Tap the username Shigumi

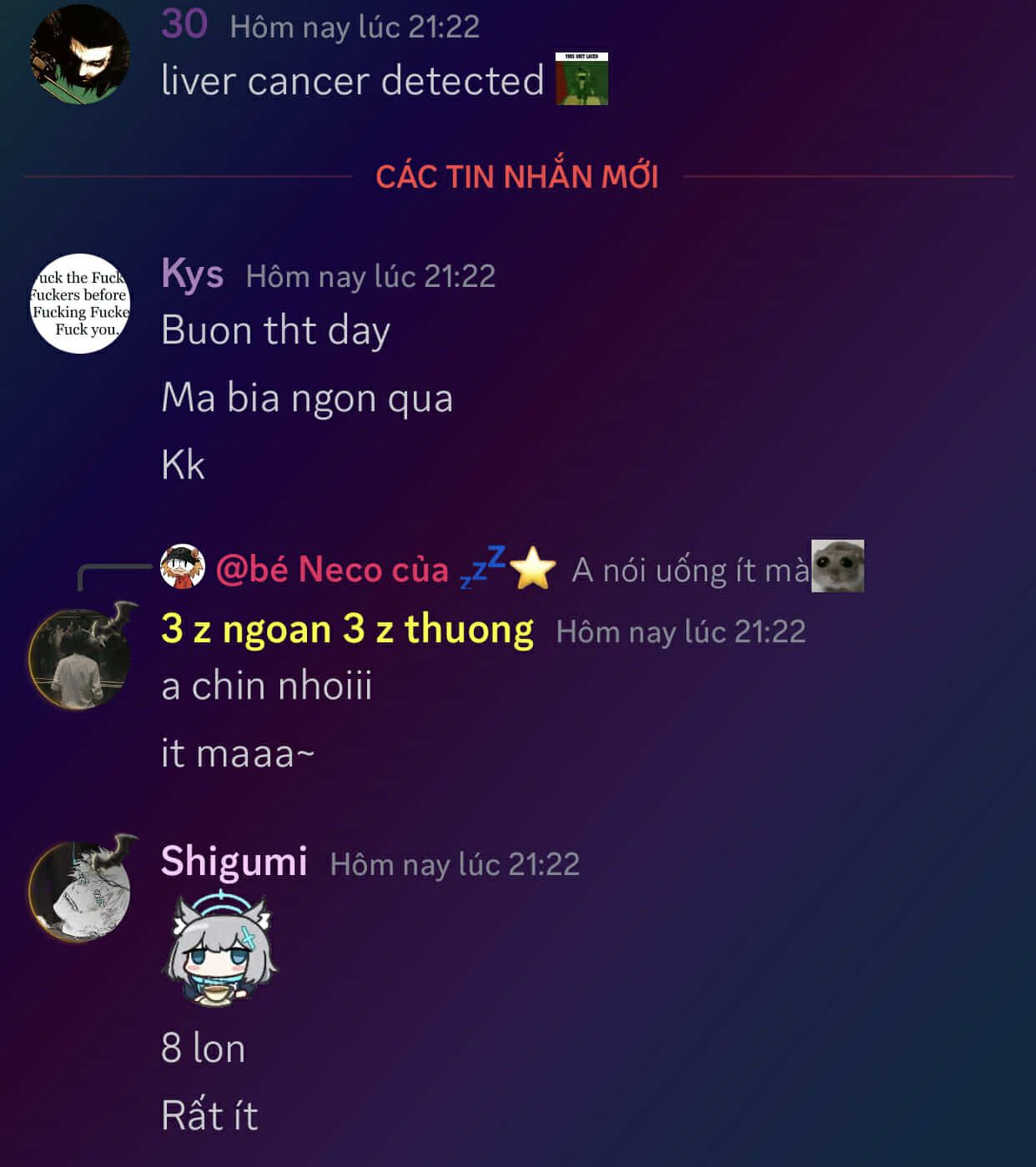click(x=234, y=862)
